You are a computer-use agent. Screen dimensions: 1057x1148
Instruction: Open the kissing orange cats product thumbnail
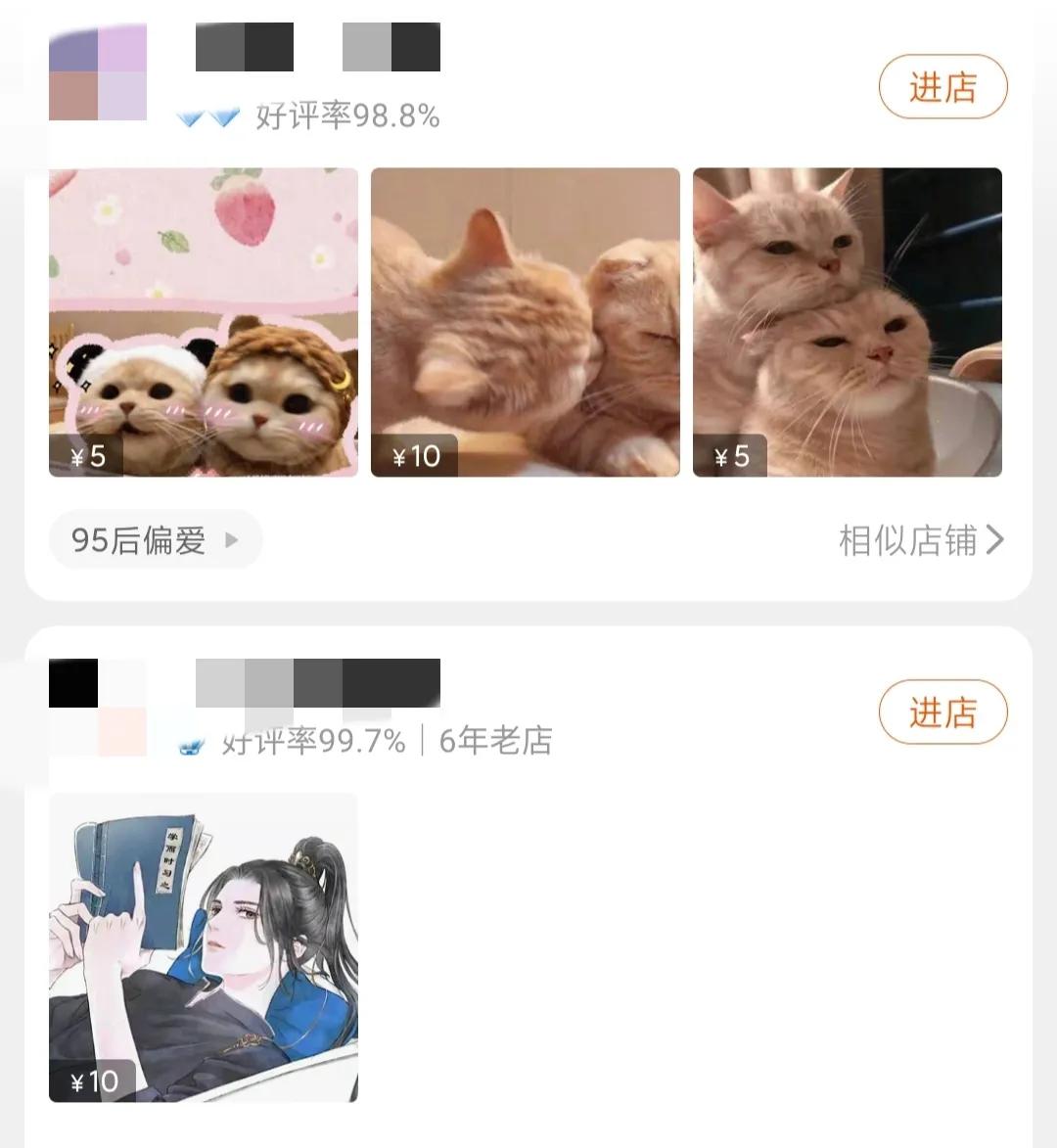(x=525, y=322)
